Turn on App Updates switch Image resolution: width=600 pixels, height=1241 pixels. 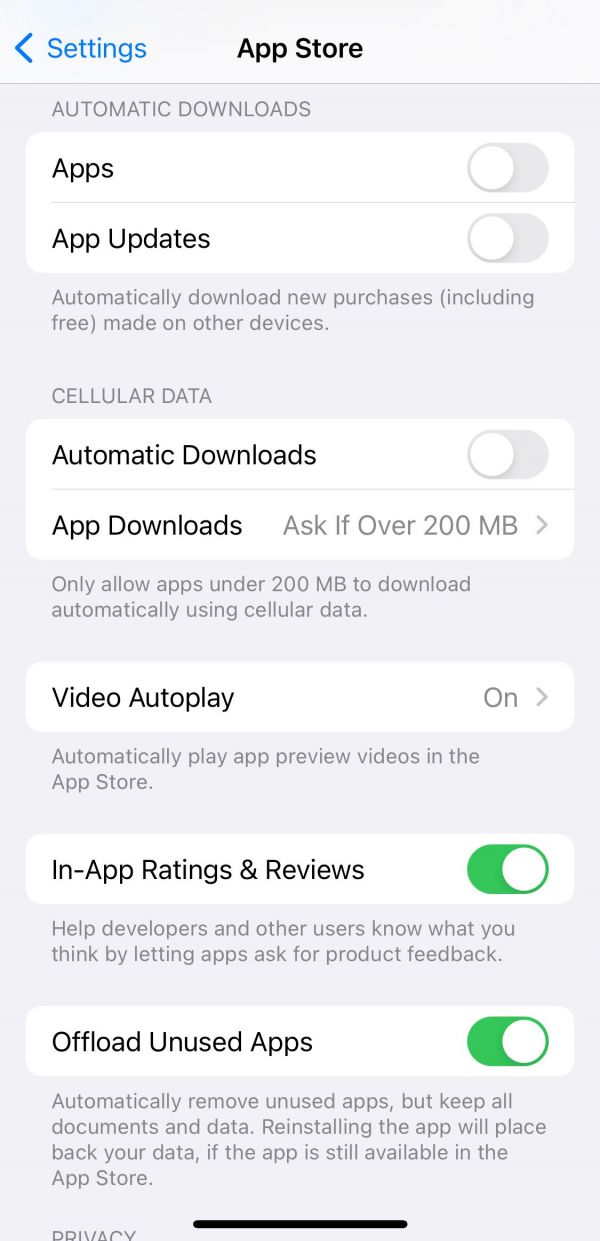(x=507, y=238)
